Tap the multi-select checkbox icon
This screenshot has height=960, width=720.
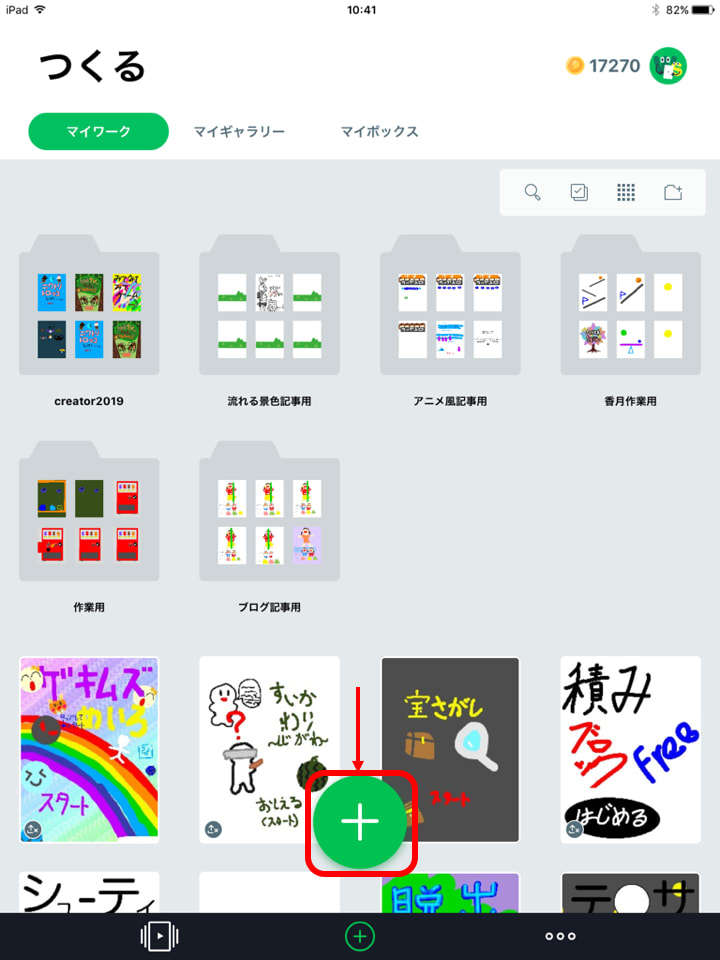pyautogui.click(x=579, y=192)
